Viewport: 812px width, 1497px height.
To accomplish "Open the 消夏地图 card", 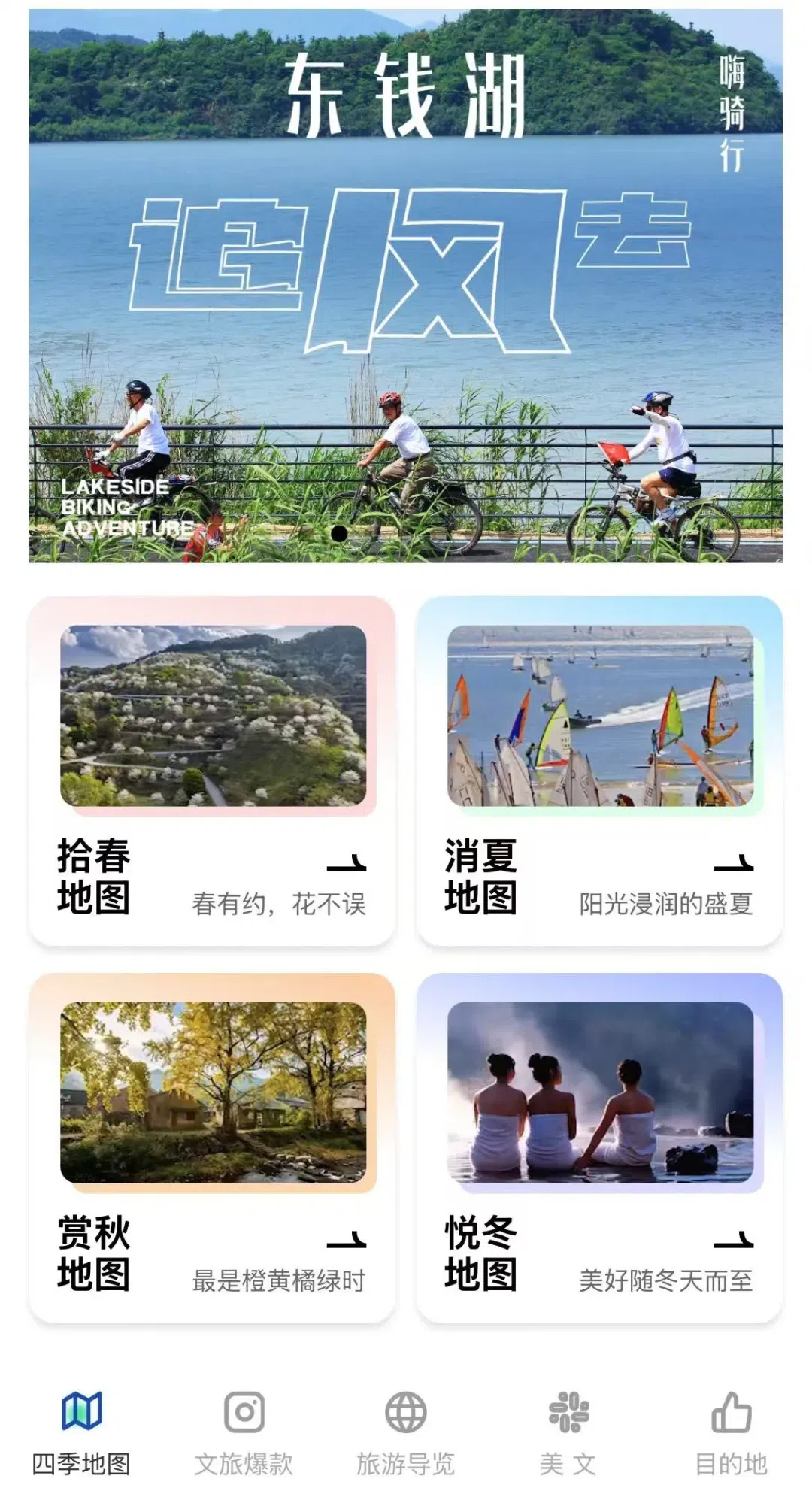I will [599, 771].
